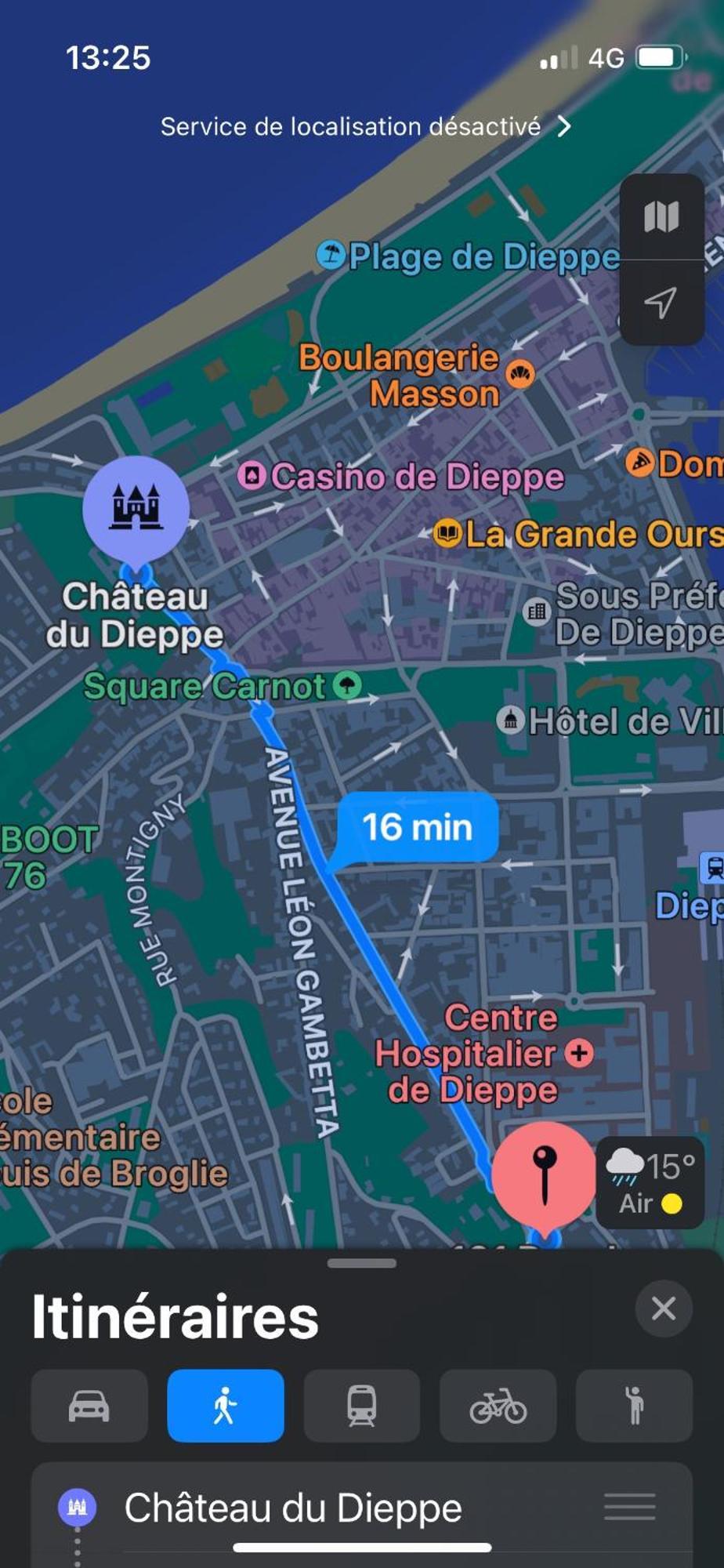The width and height of the screenshot is (724, 1568).
Task: Open the 15° weather widget
Action: coord(650,1182)
